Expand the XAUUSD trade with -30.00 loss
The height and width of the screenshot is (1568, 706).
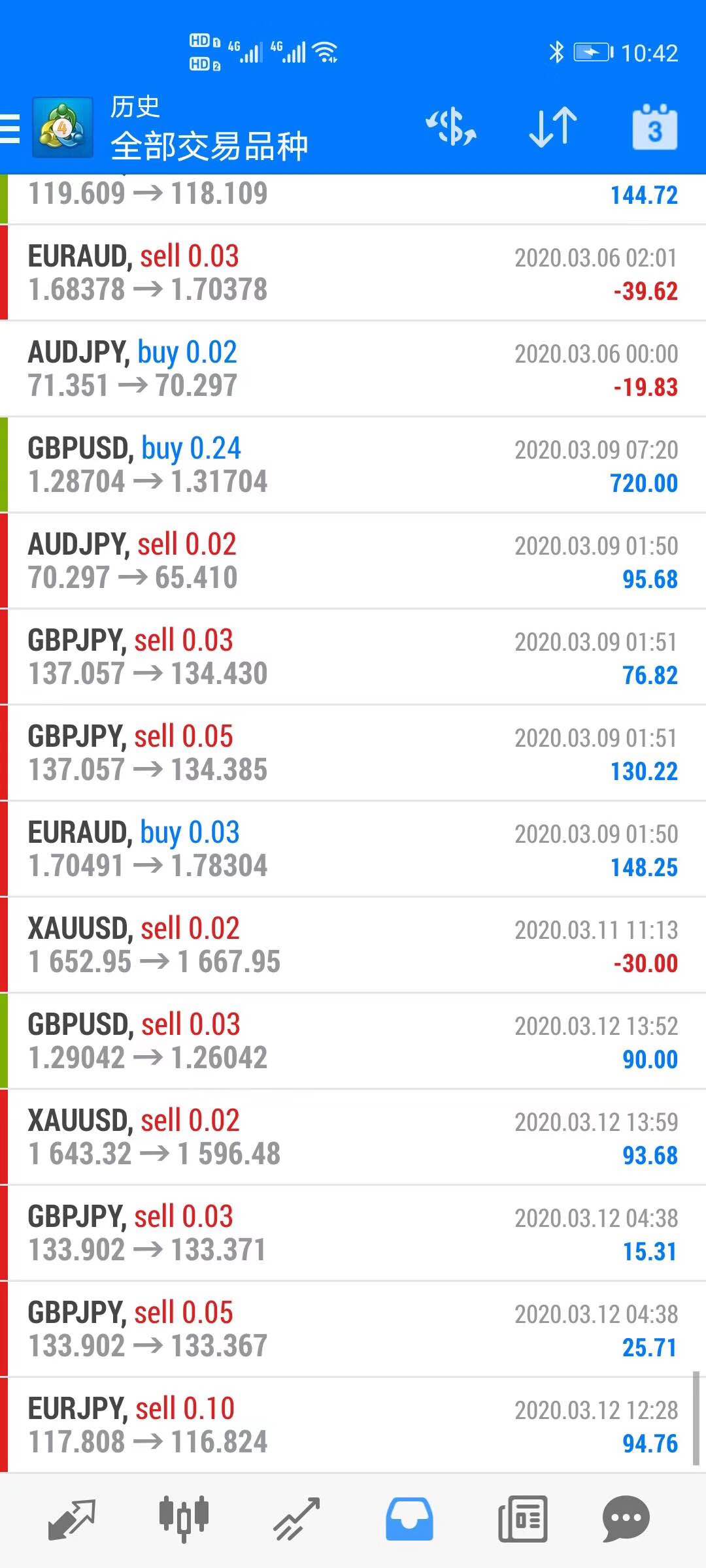point(353,945)
